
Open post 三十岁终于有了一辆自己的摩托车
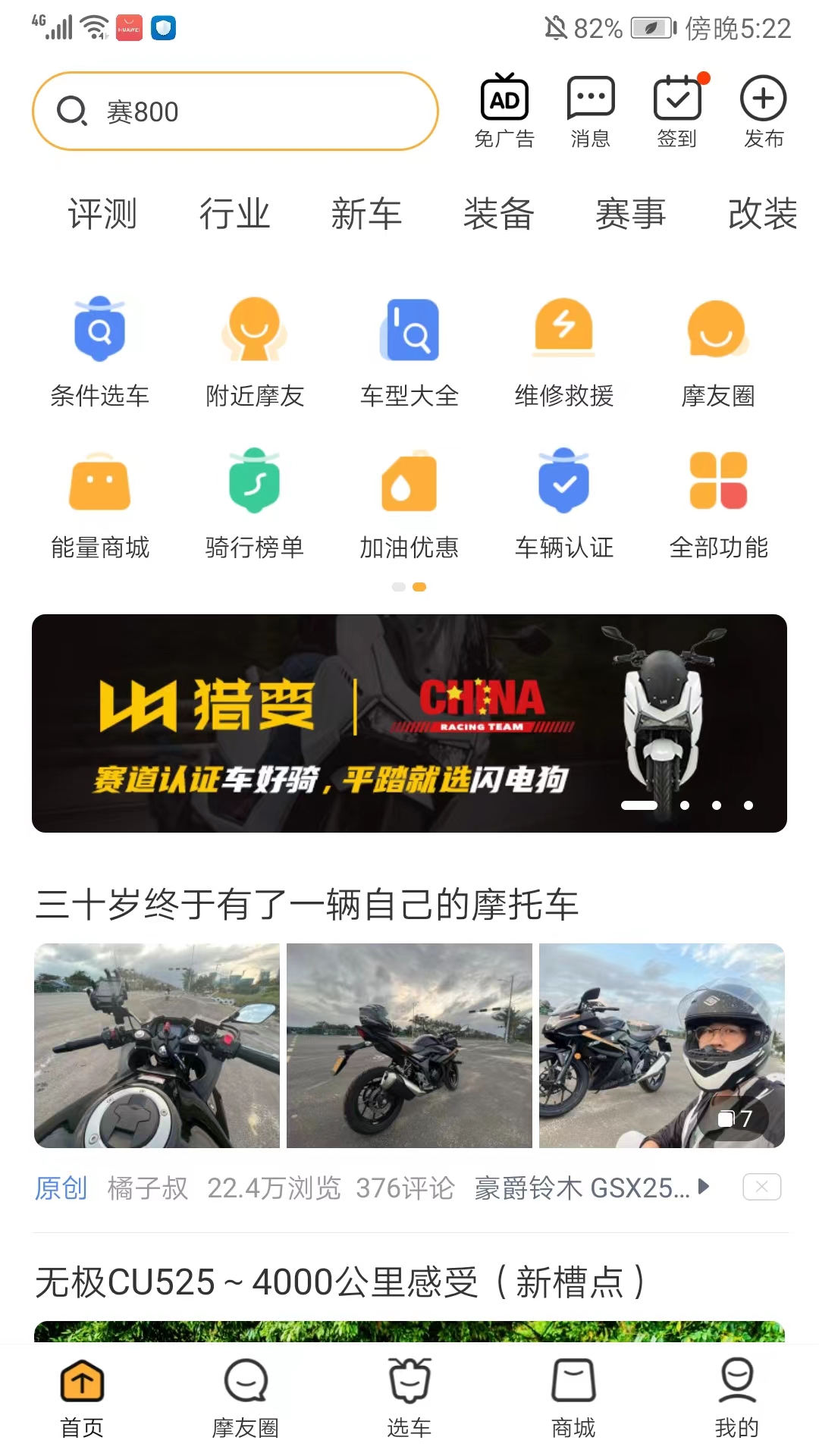pyautogui.click(x=307, y=904)
